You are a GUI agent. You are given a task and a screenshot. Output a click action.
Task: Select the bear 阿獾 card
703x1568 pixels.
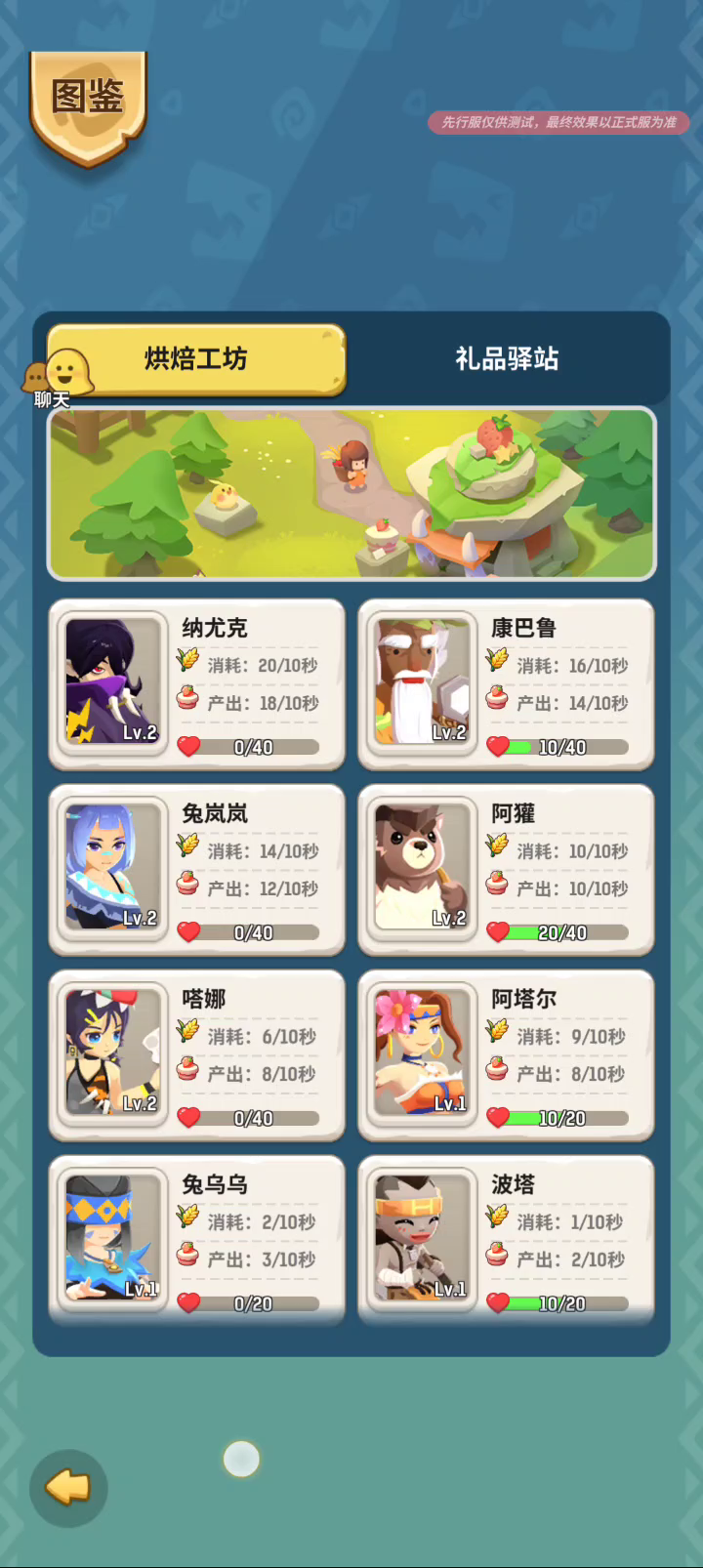tap(506, 870)
